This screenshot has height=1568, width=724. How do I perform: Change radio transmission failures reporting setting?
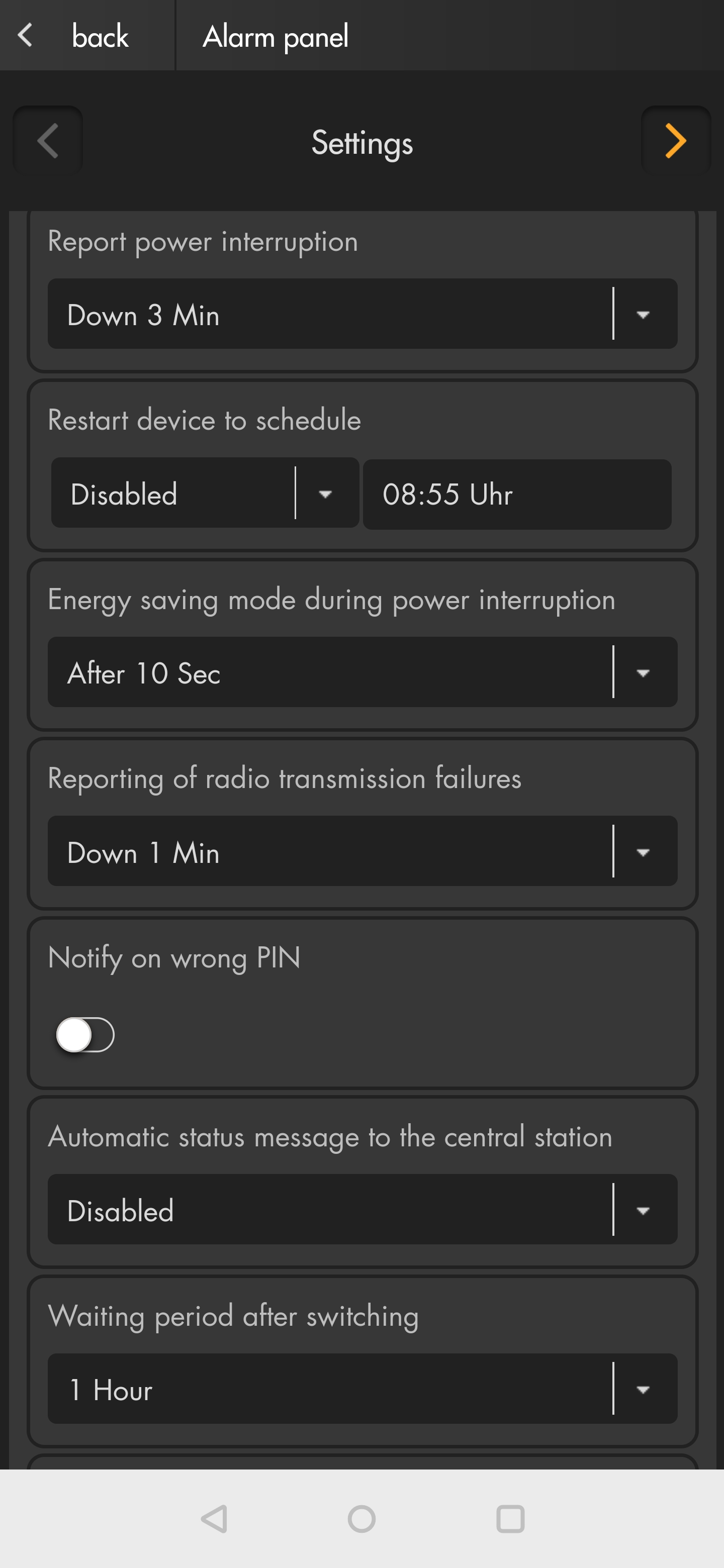[x=361, y=851]
